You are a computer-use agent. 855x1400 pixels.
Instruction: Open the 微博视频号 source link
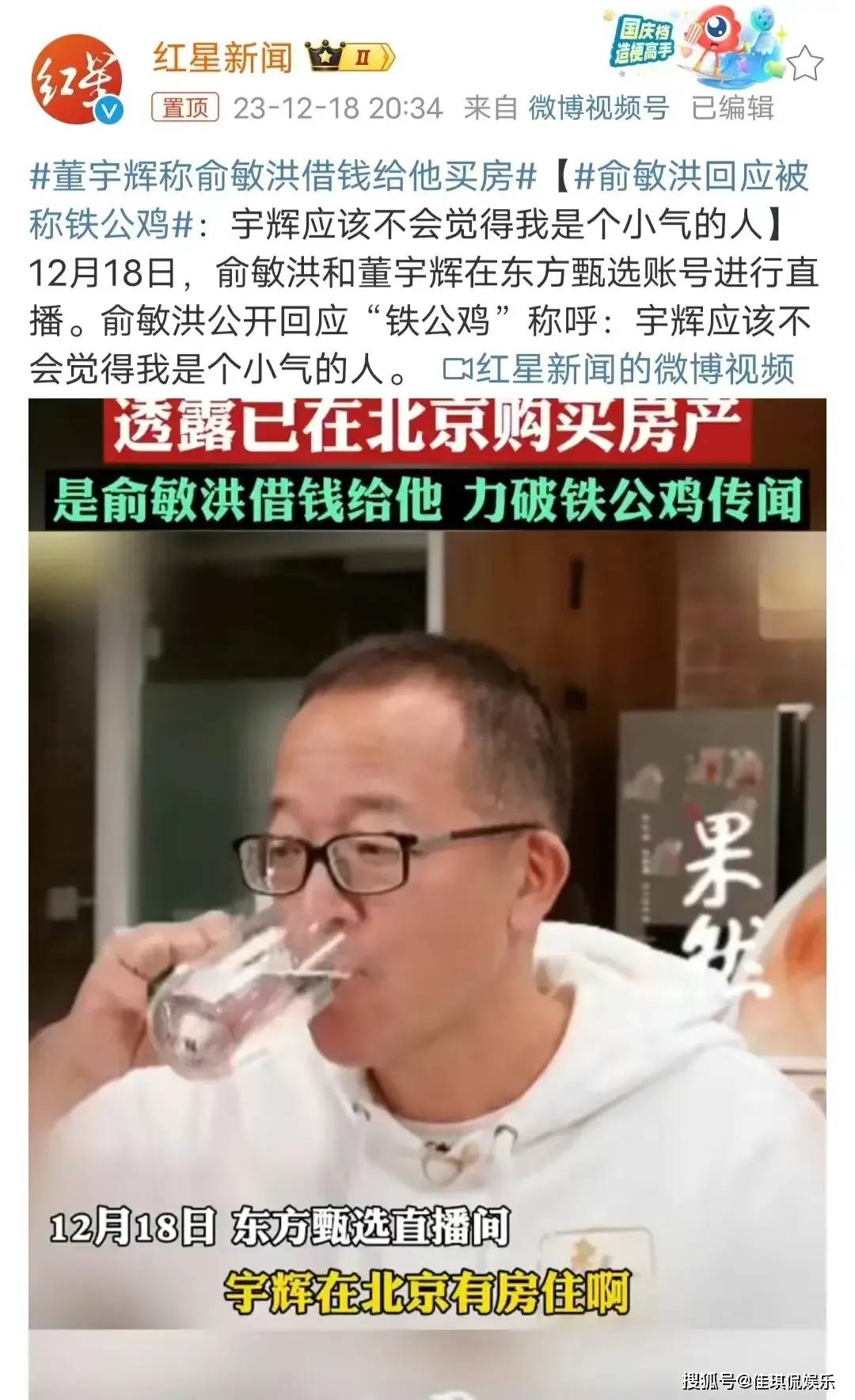coord(598,108)
